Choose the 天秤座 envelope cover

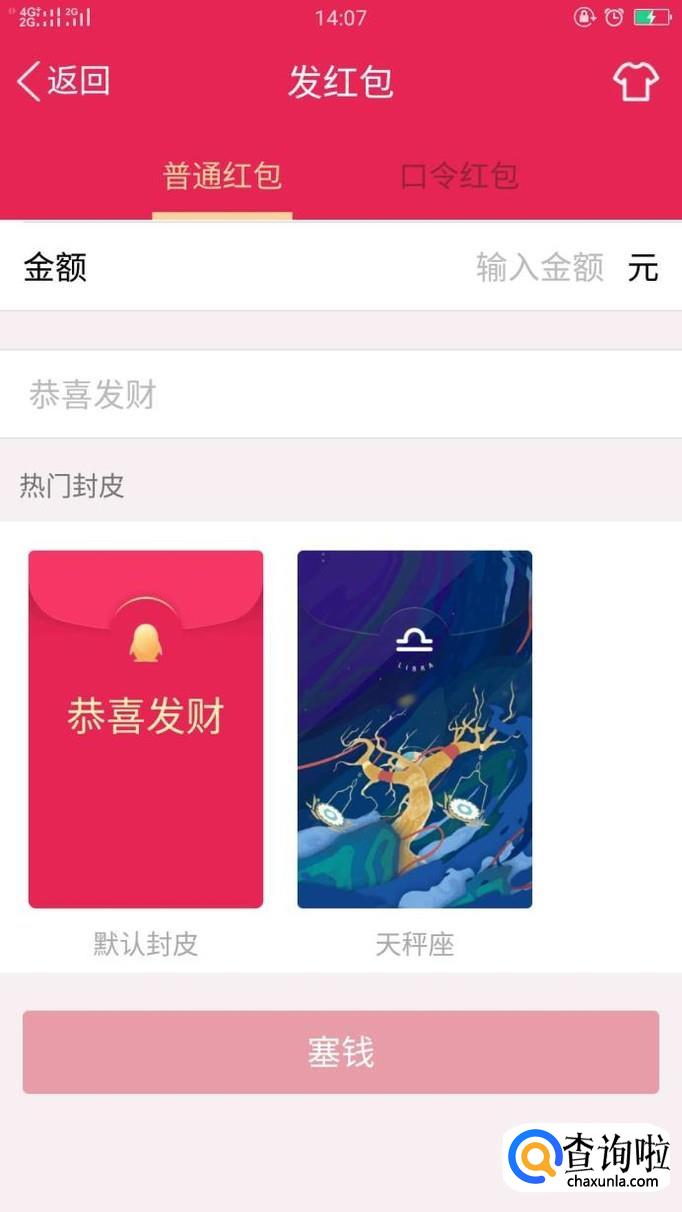[x=414, y=729]
